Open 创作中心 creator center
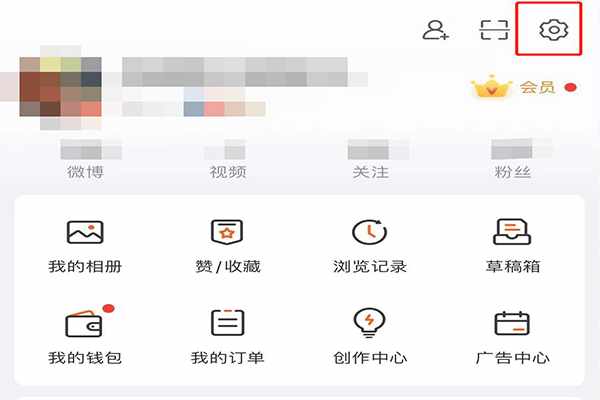Viewport: 600px width, 400px height. [x=370, y=335]
